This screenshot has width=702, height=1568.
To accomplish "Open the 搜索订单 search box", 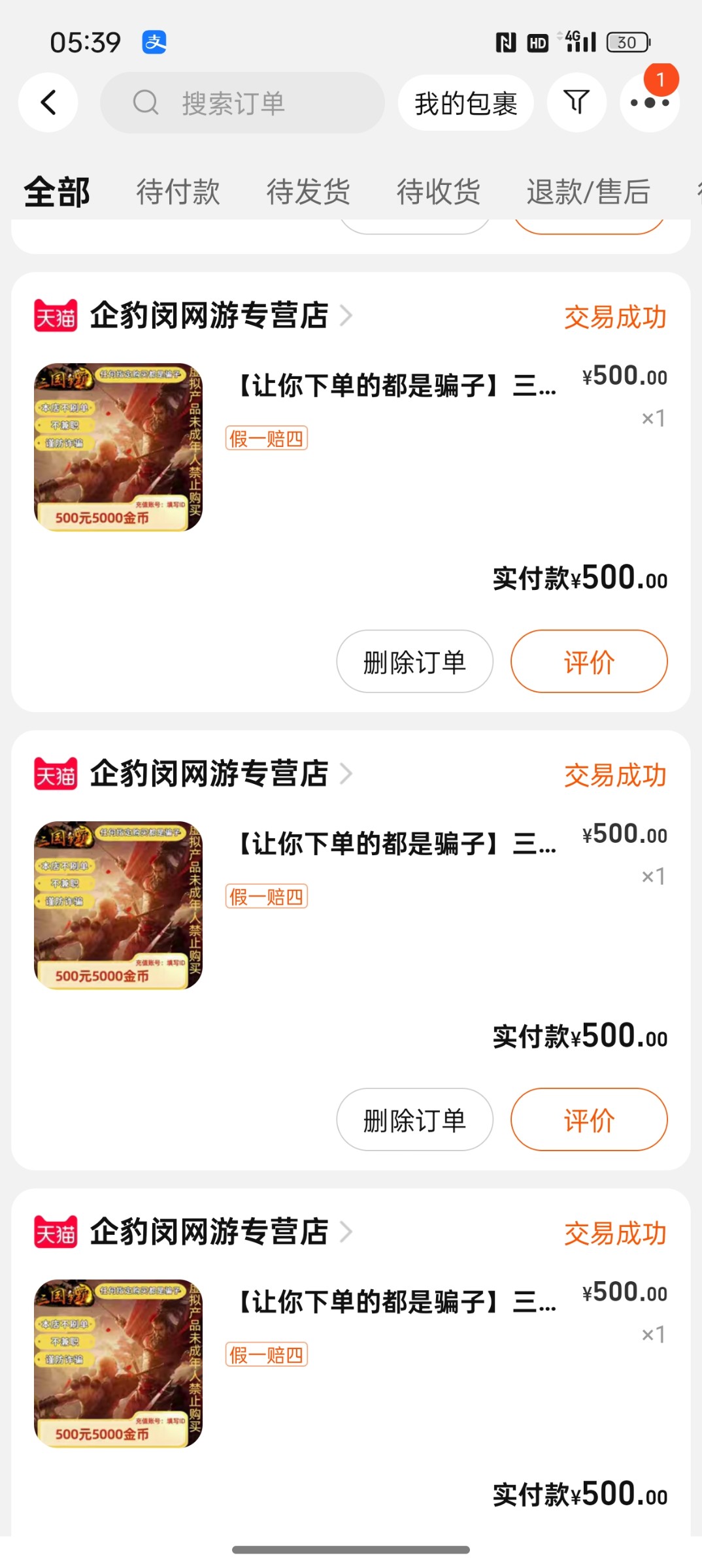I will [x=242, y=103].
